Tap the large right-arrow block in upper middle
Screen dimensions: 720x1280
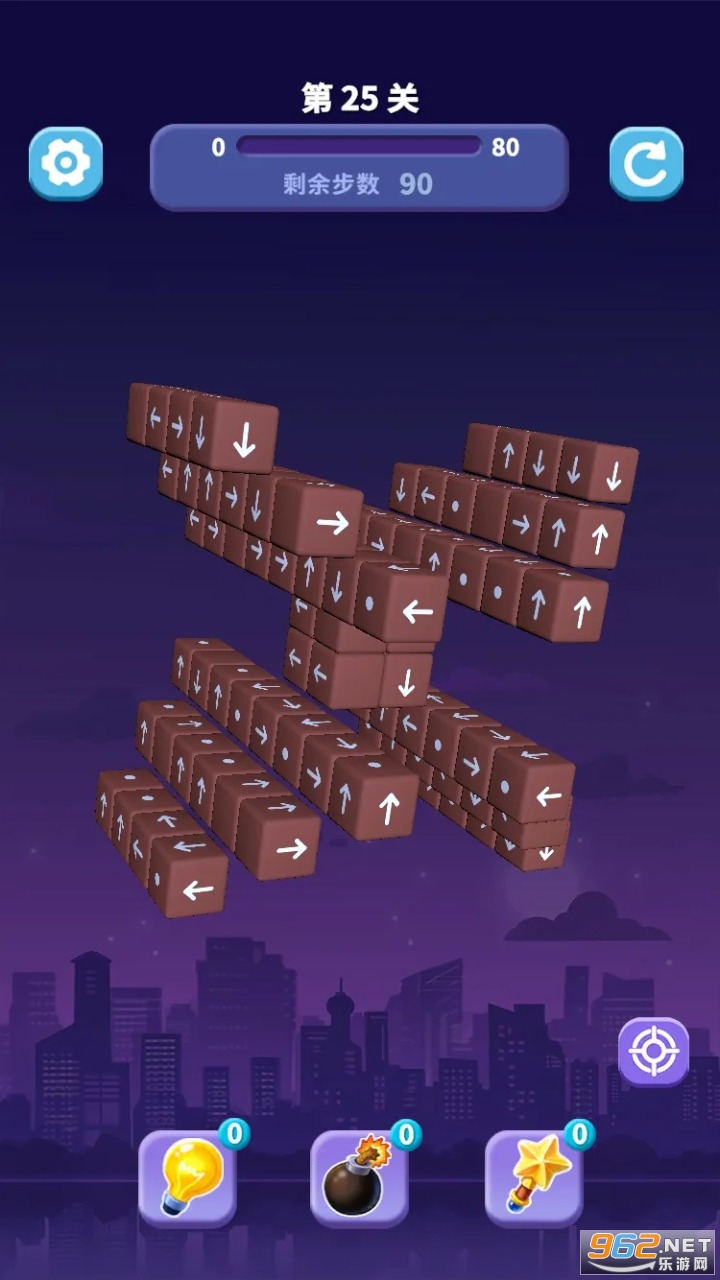pyautogui.click(x=331, y=521)
